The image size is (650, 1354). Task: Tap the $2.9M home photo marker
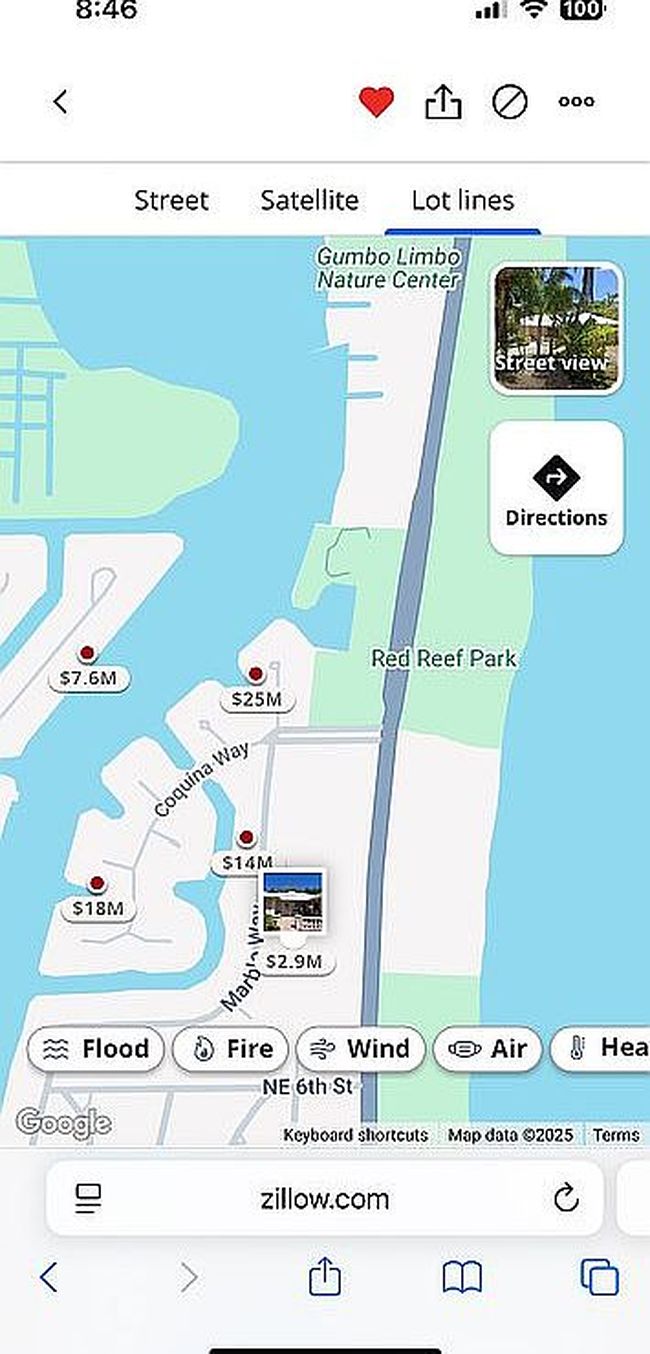(x=292, y=901)
